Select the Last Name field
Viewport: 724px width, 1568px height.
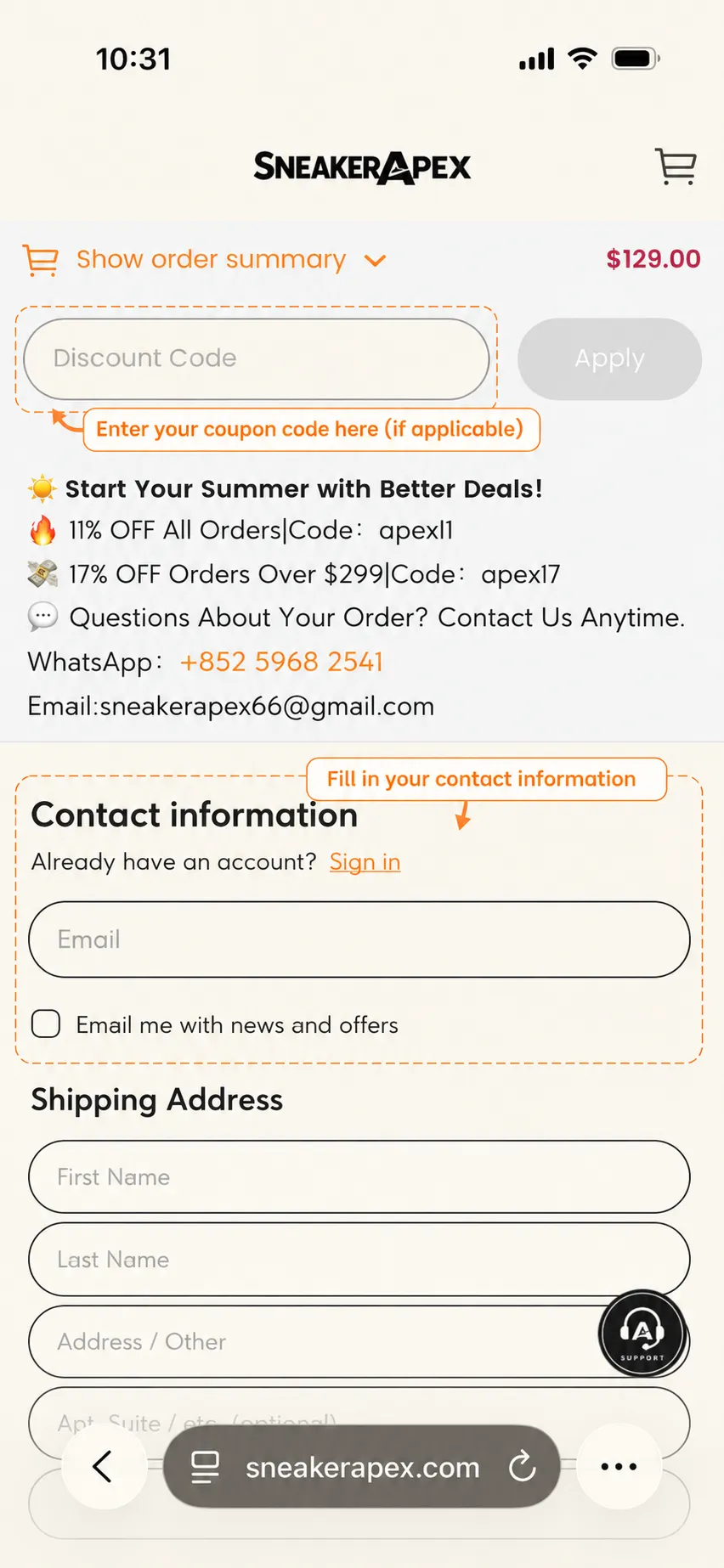(x=359, y=1259)
